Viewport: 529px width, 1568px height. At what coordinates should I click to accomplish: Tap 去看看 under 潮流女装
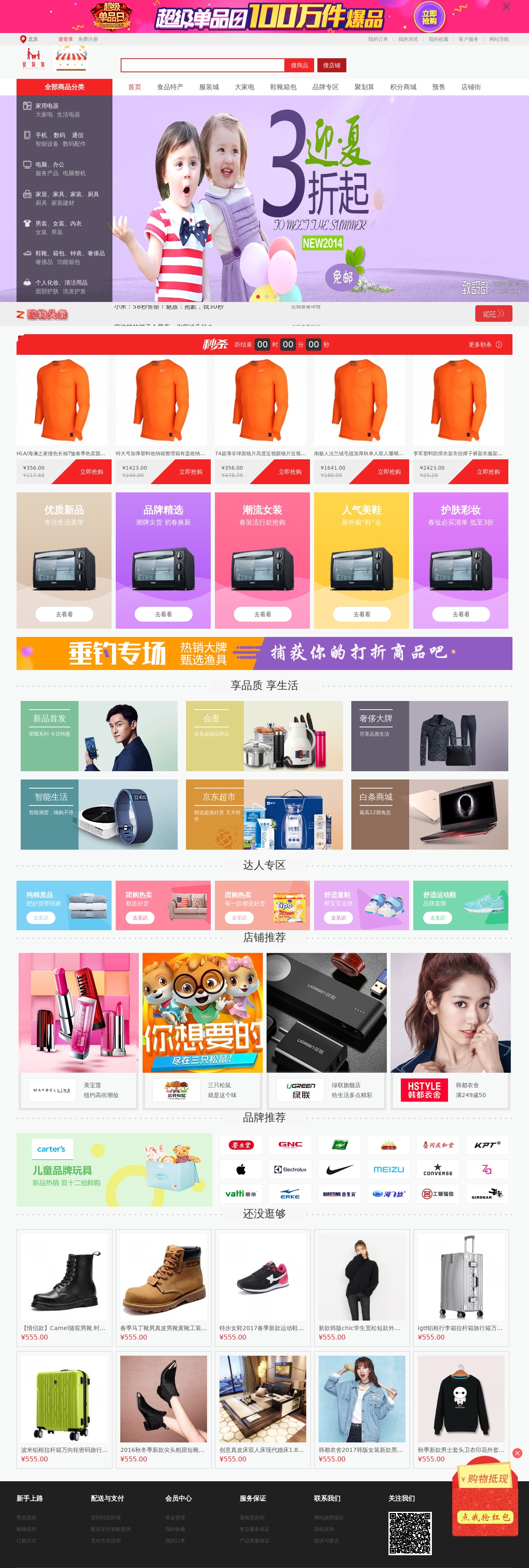(x=262, y=614)
